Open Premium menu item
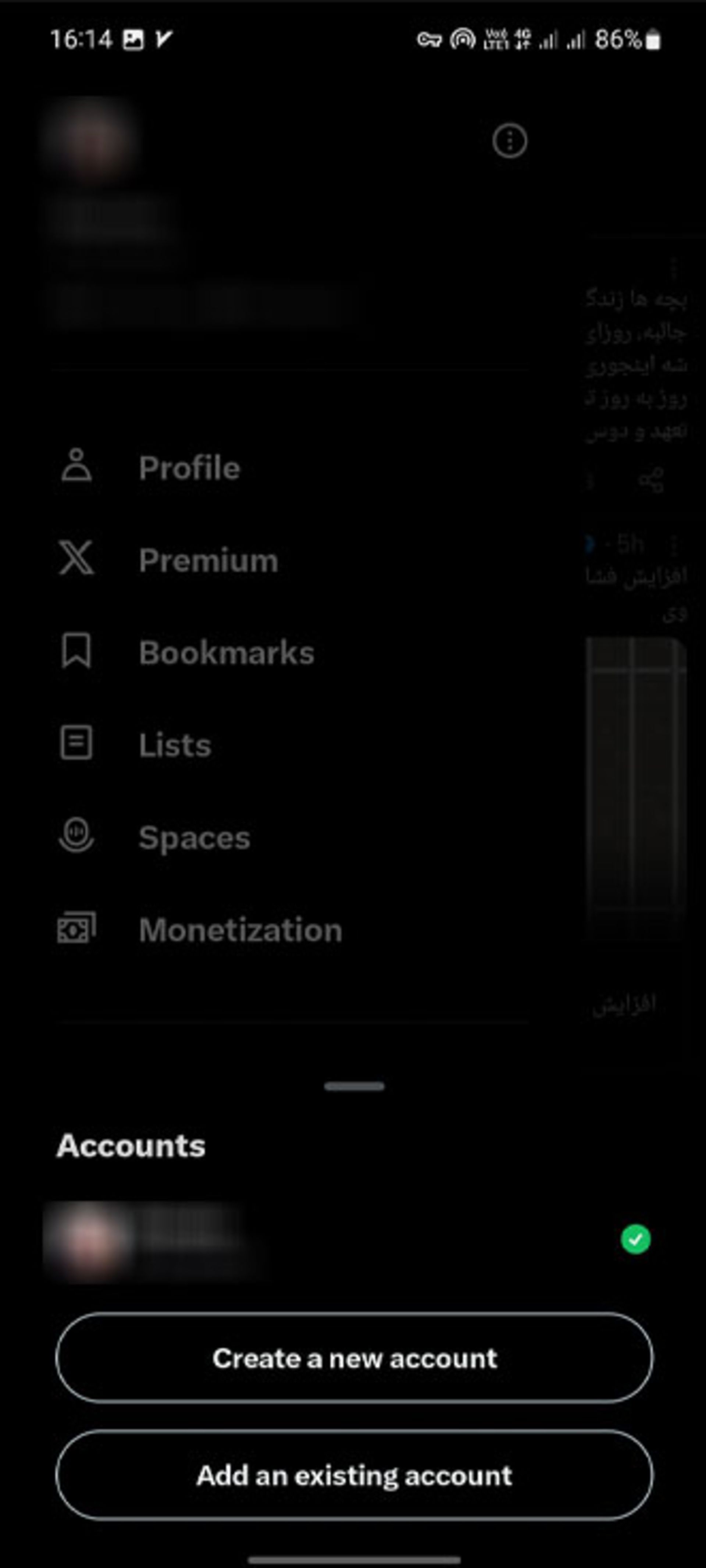Screen dimensions: 706x1568 [x=208, y=560]
